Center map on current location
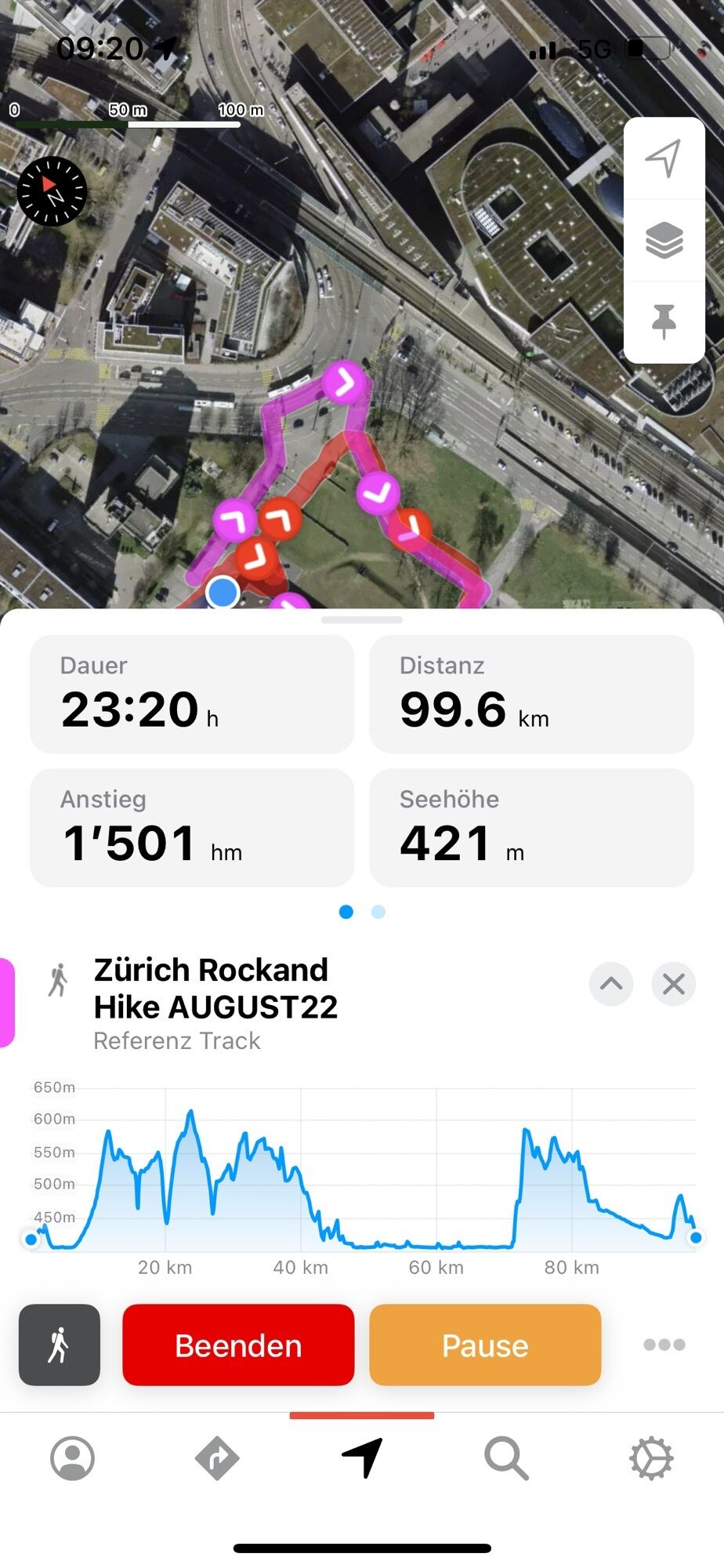The width and height of the screenshot is (724, 1568). coord(663,159)
